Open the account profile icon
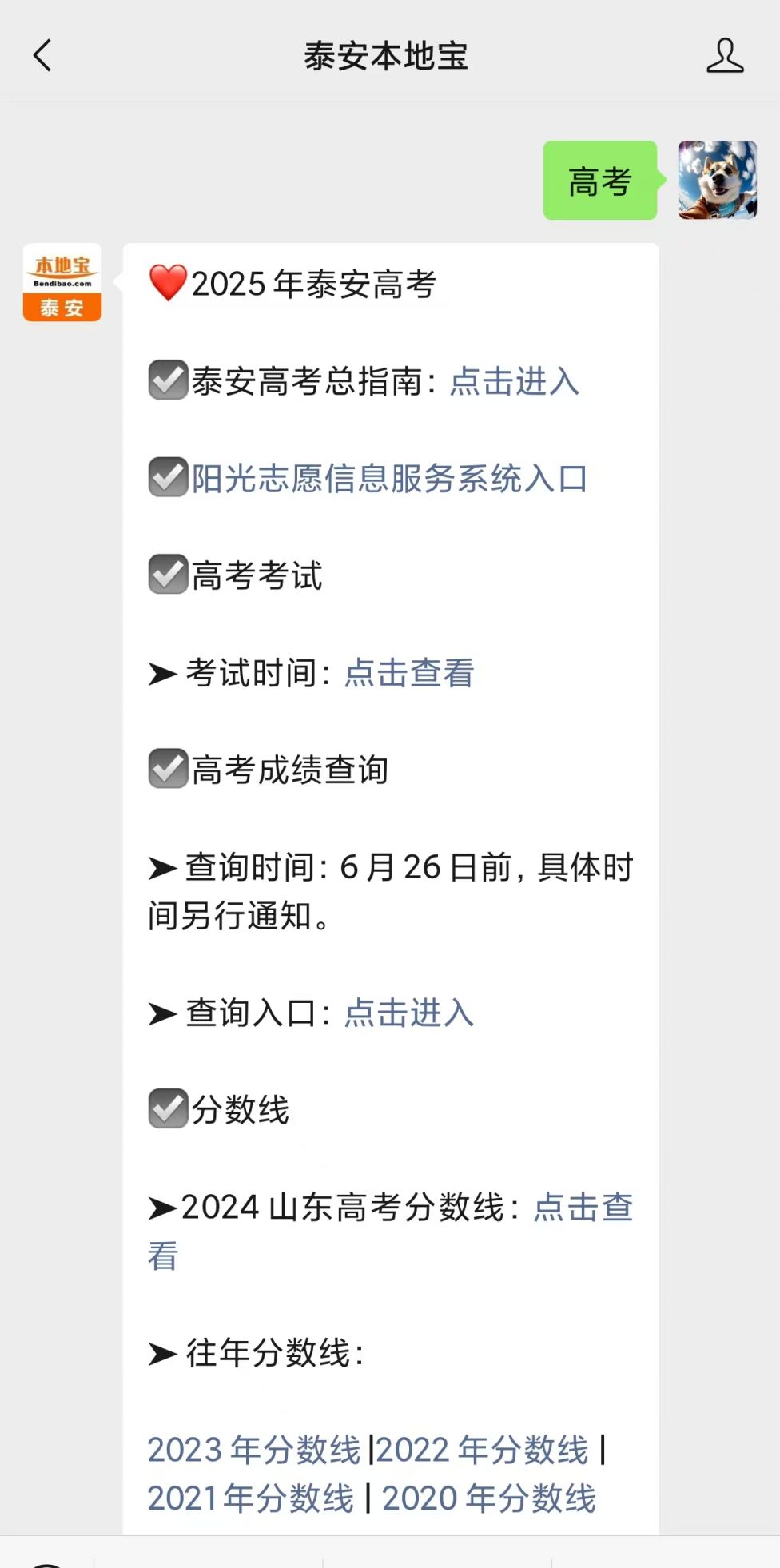This screenshot has height=1568, width=780. coord(725,56)
